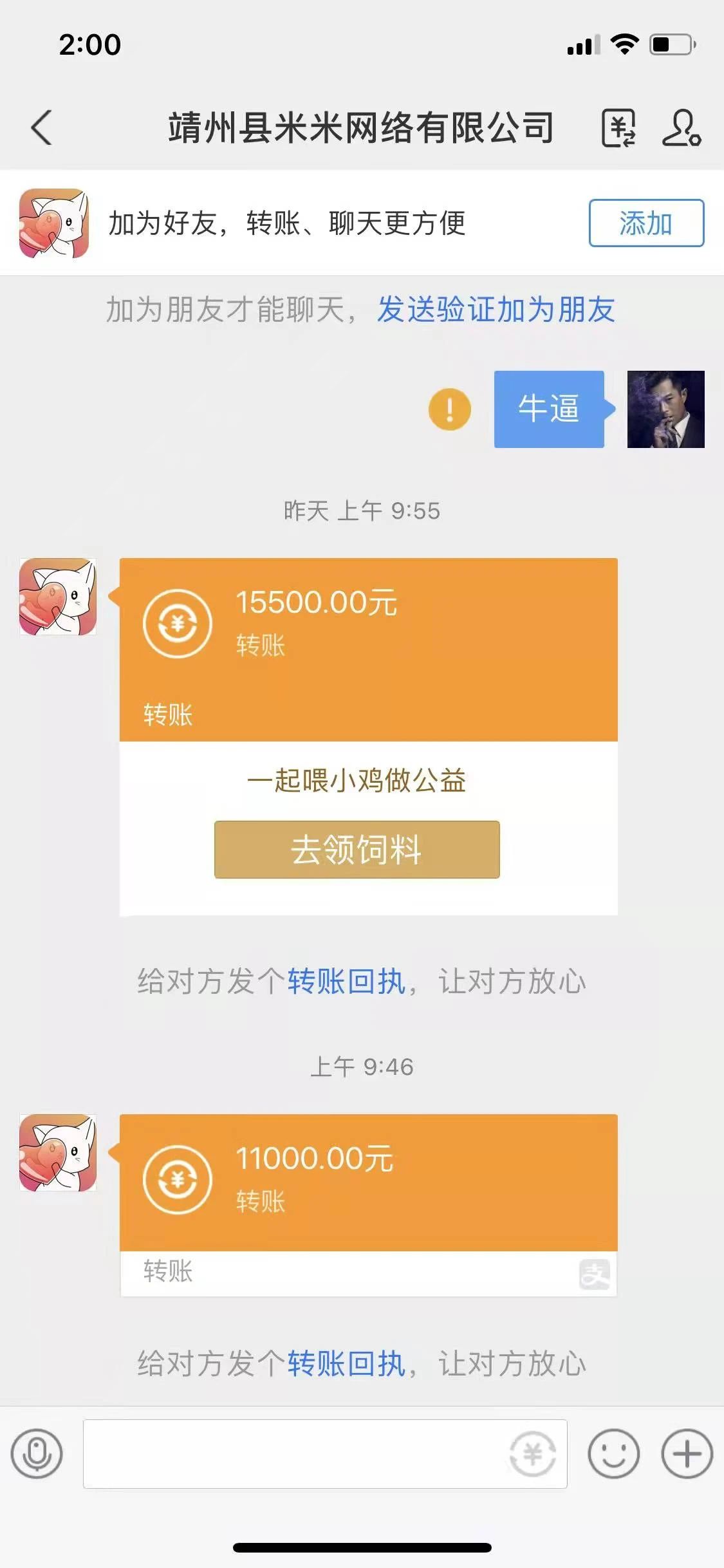Viewport: 724px width, 1568px height.
Task: Focus the message text field
Action: (290, 1454)
